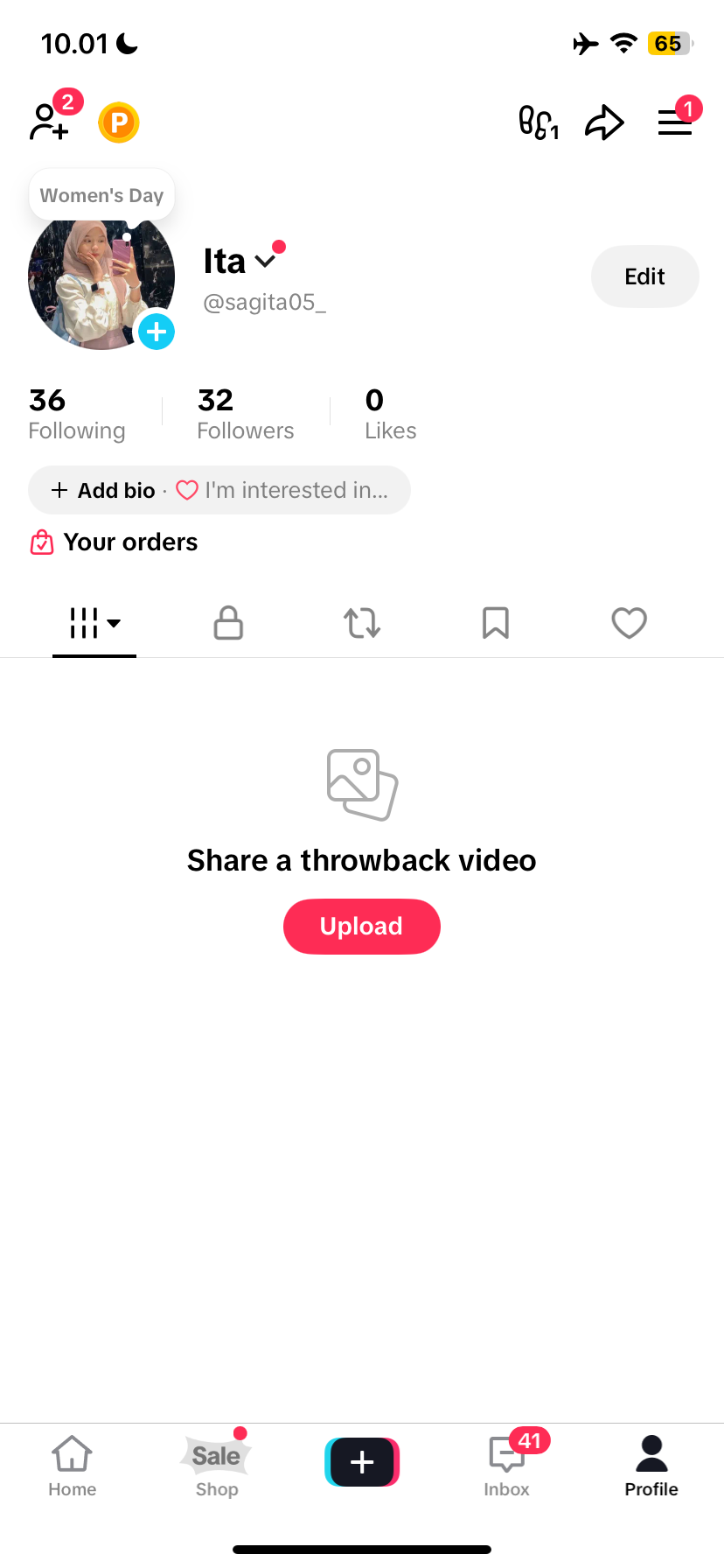Open the orange P coin icon
The image size is (724, 1568).
pyautogui.click(x=119, y=122)
